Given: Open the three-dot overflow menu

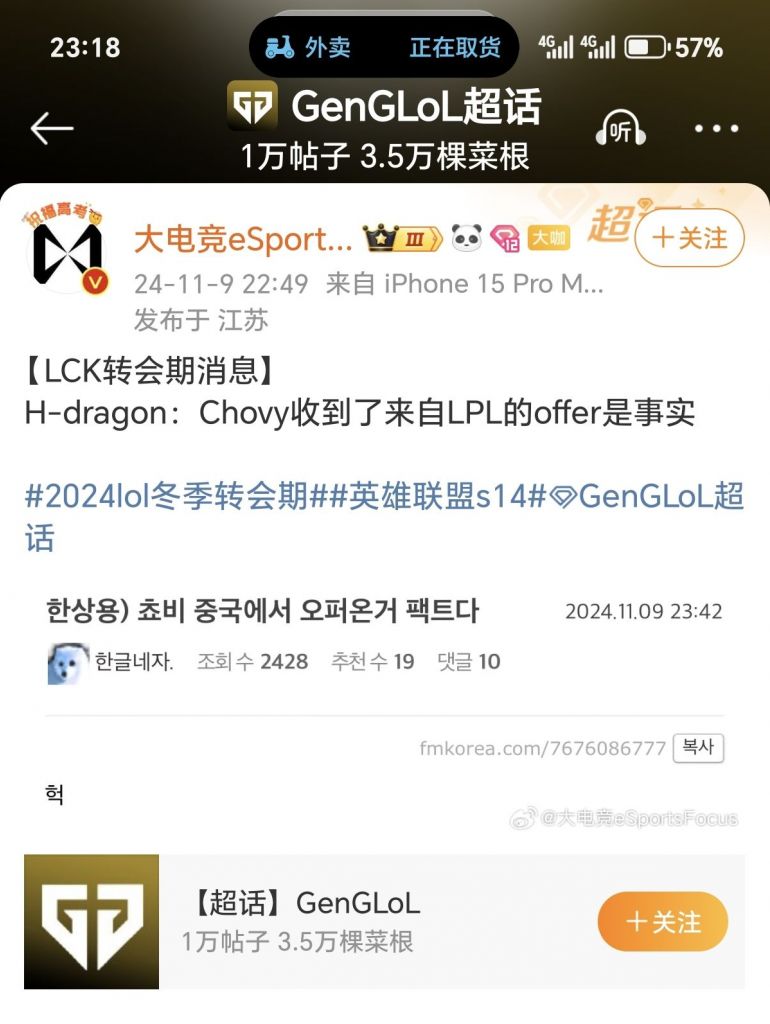Looking at the screenshot, I should coord(716,129).
